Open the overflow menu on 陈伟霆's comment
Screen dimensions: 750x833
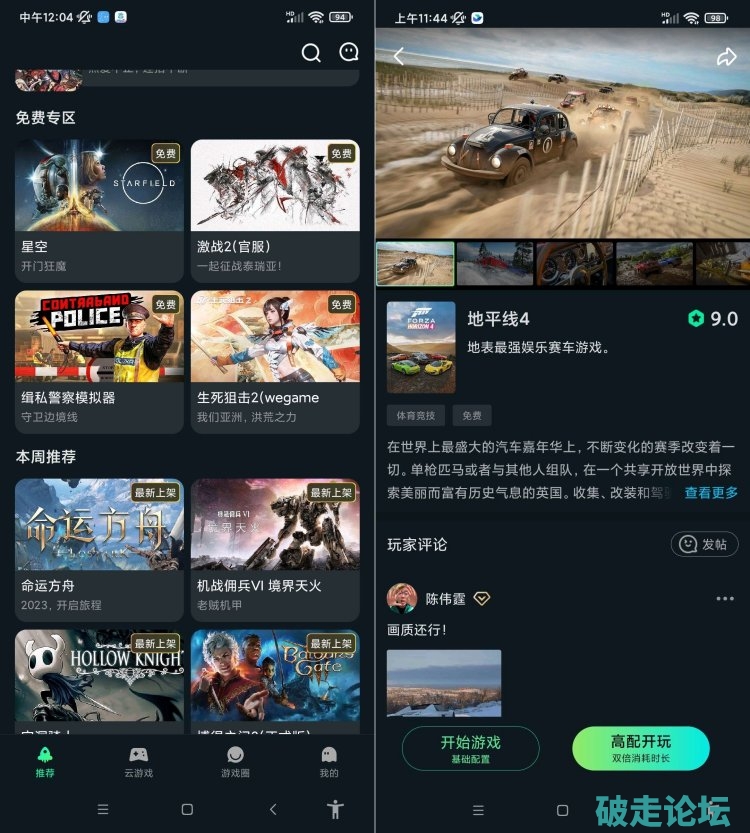click(x=725, y=599)
